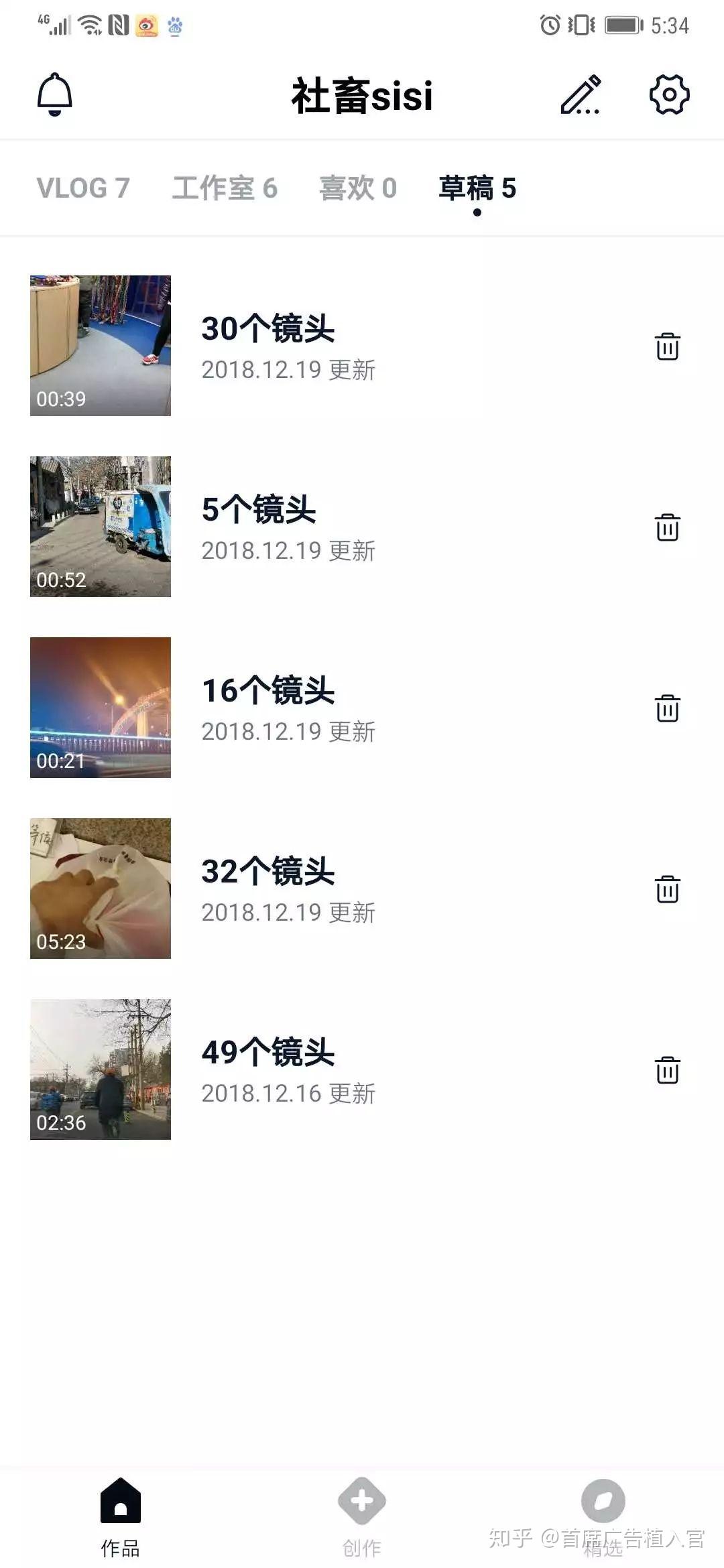
Task: Tap the 创作 plus icon to create video
Action: [362, 1499]
